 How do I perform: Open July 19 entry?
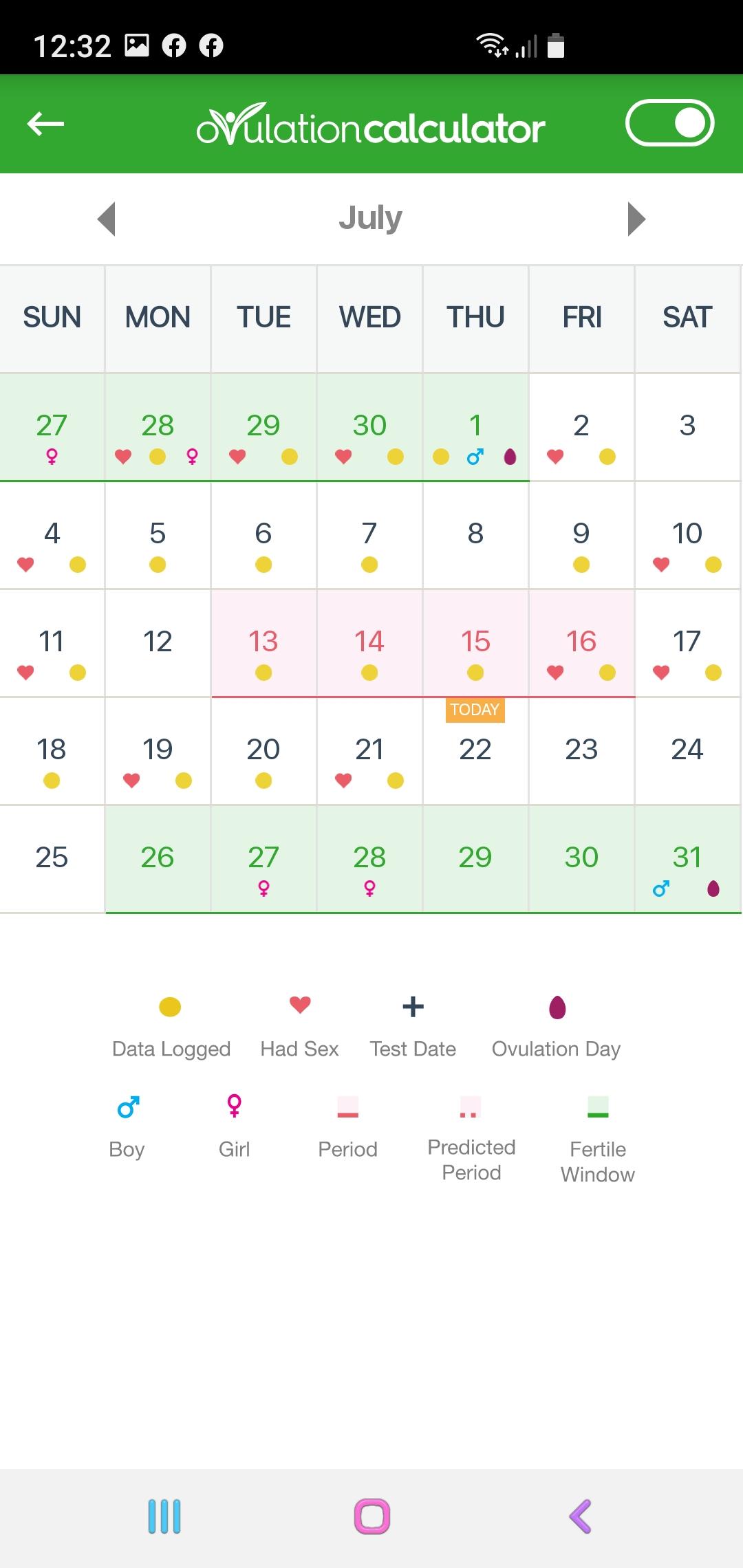coord(158,751)
